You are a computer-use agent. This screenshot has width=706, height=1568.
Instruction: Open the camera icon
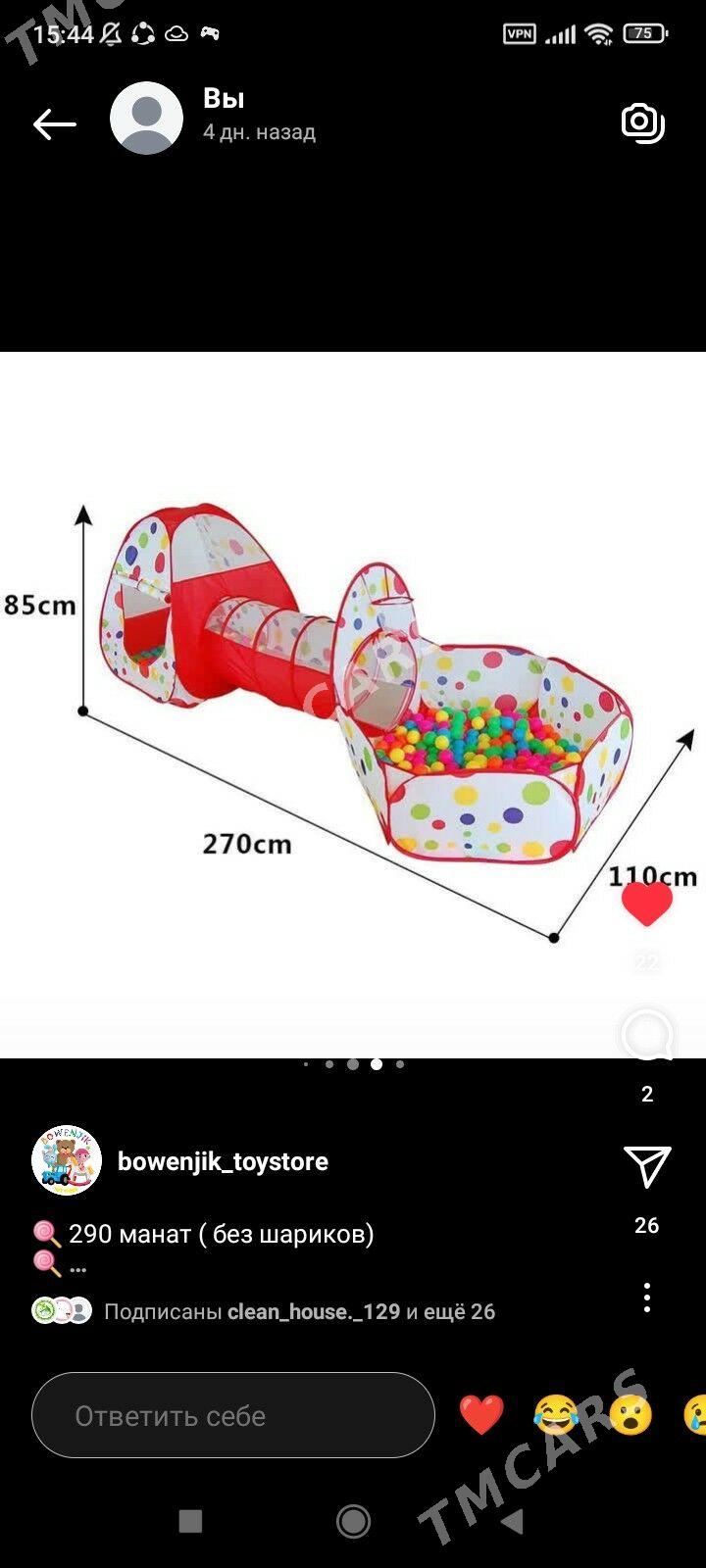click(643, 122)
